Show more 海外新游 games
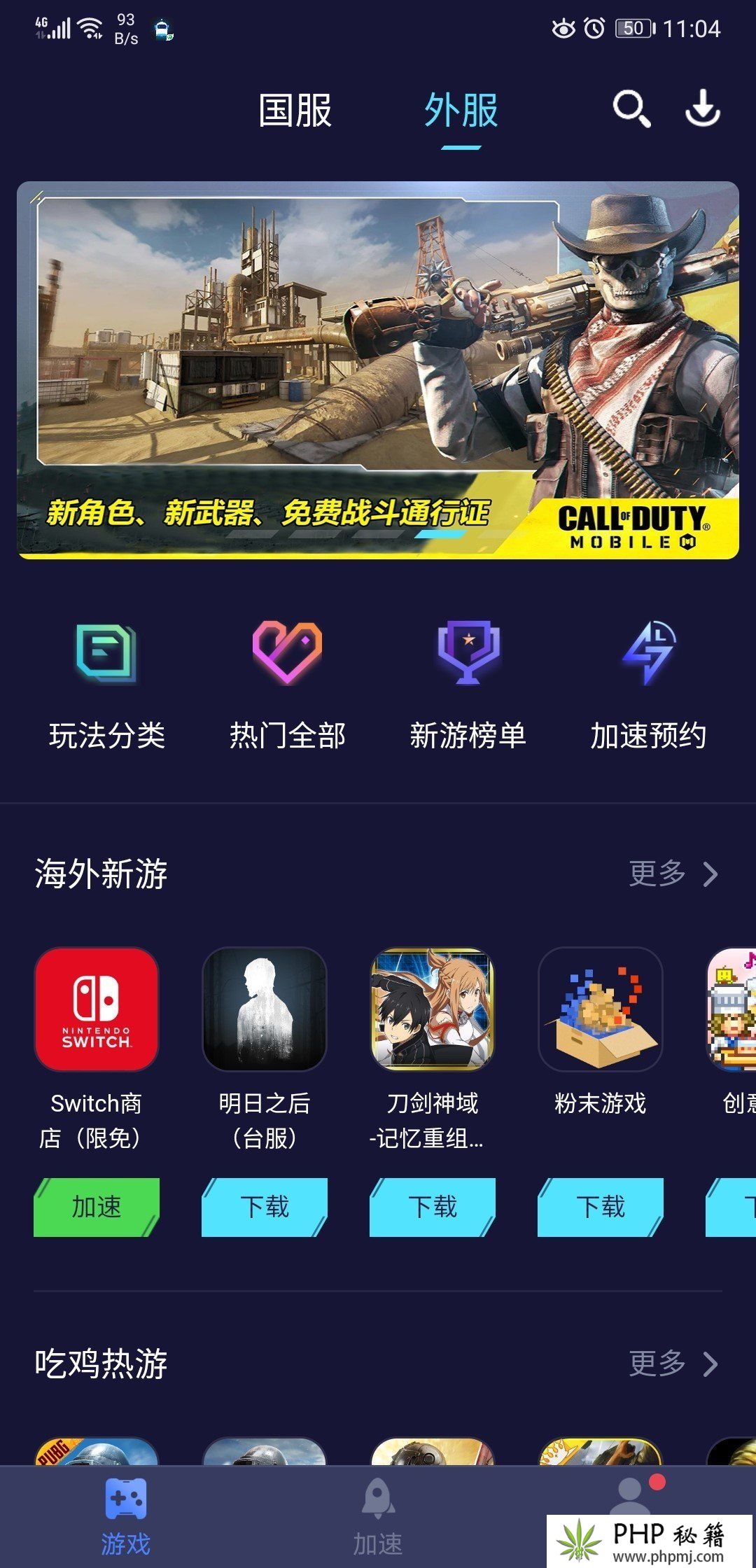Image resolution: width=756 pixels, height=1568 pixels. point(673,874)
